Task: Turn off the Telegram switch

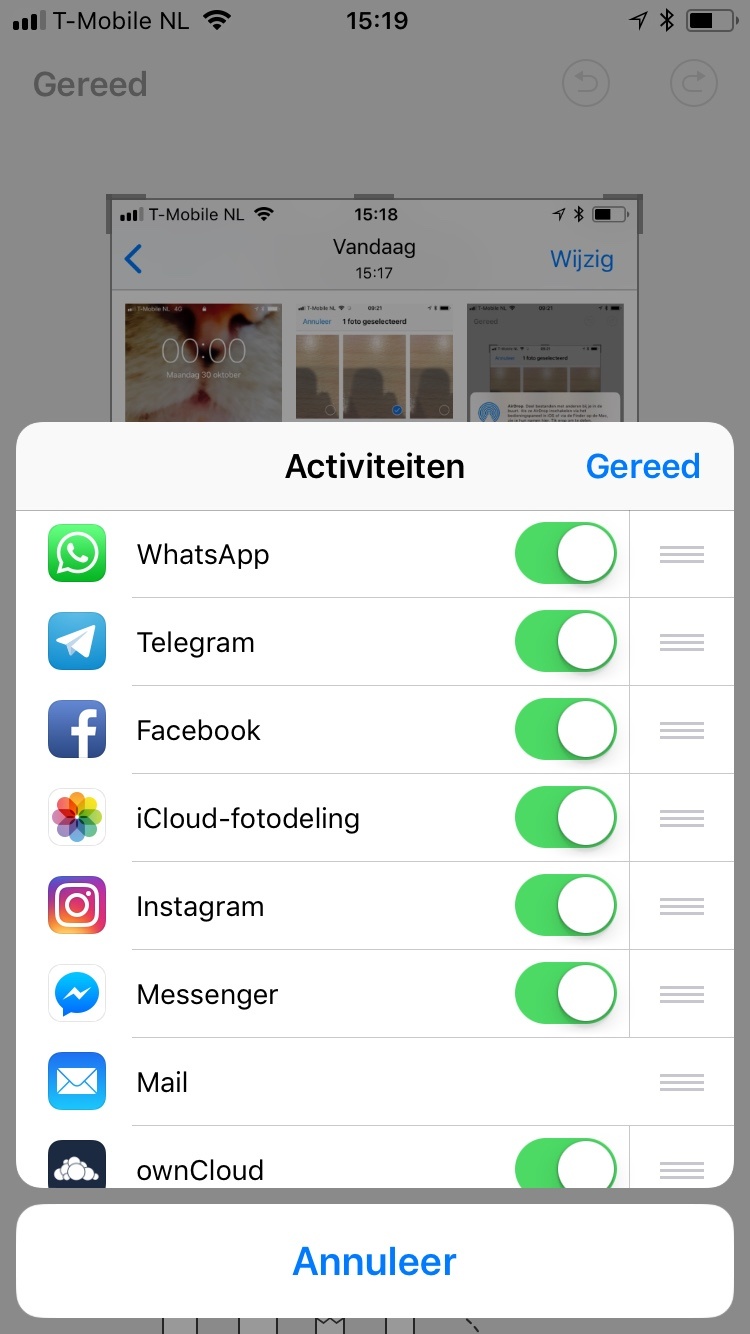Action: pos(565,642)
